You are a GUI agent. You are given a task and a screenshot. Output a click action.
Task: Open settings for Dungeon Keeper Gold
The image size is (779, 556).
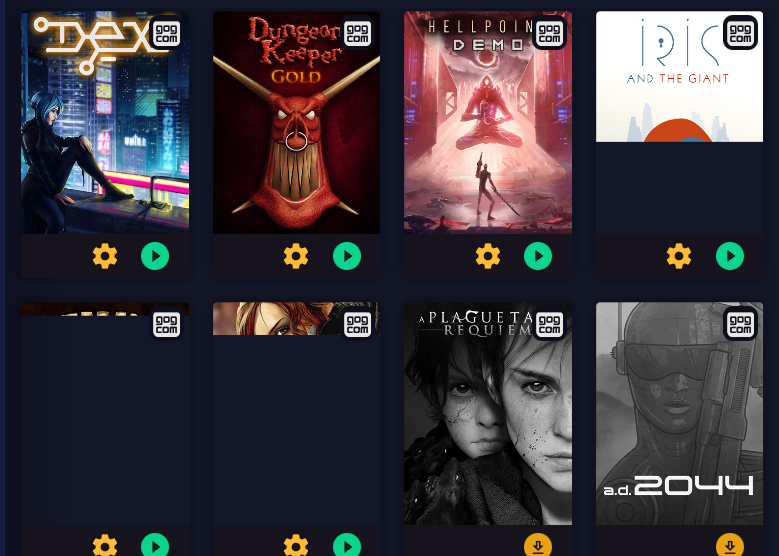click(x=296, y=256)
